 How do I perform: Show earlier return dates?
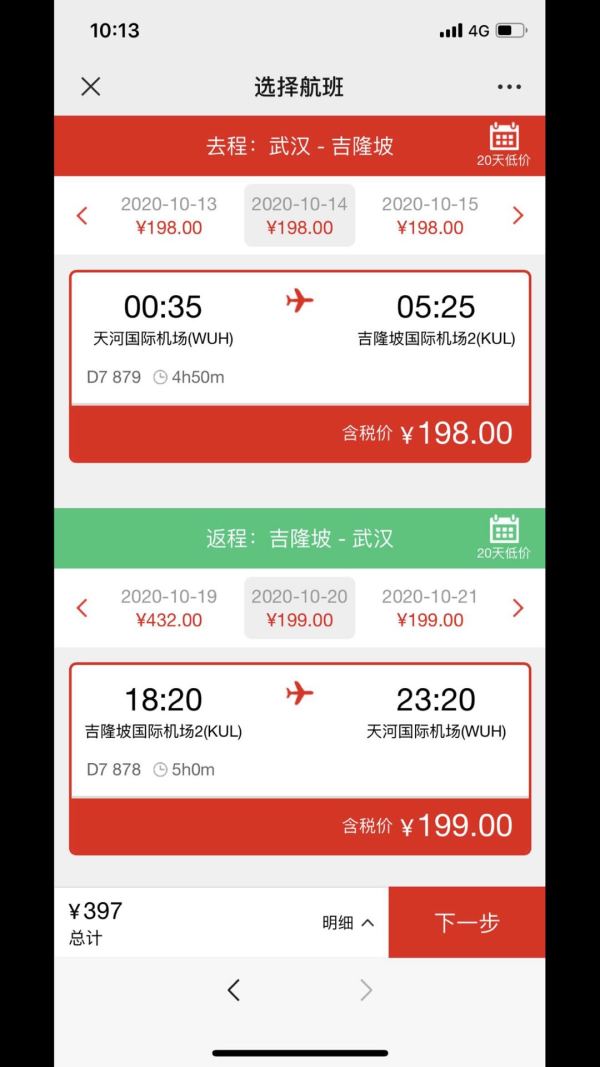(x=82, y=608)
